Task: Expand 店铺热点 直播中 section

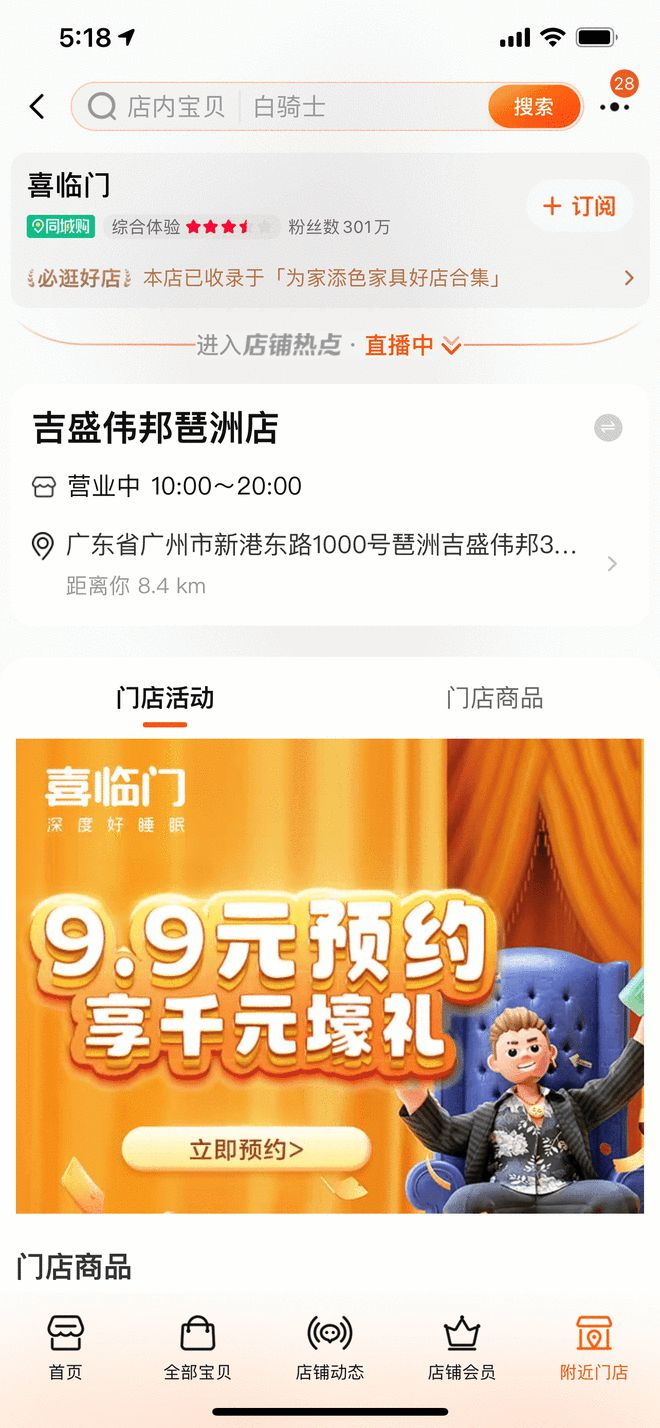Action: coord(330,346)
